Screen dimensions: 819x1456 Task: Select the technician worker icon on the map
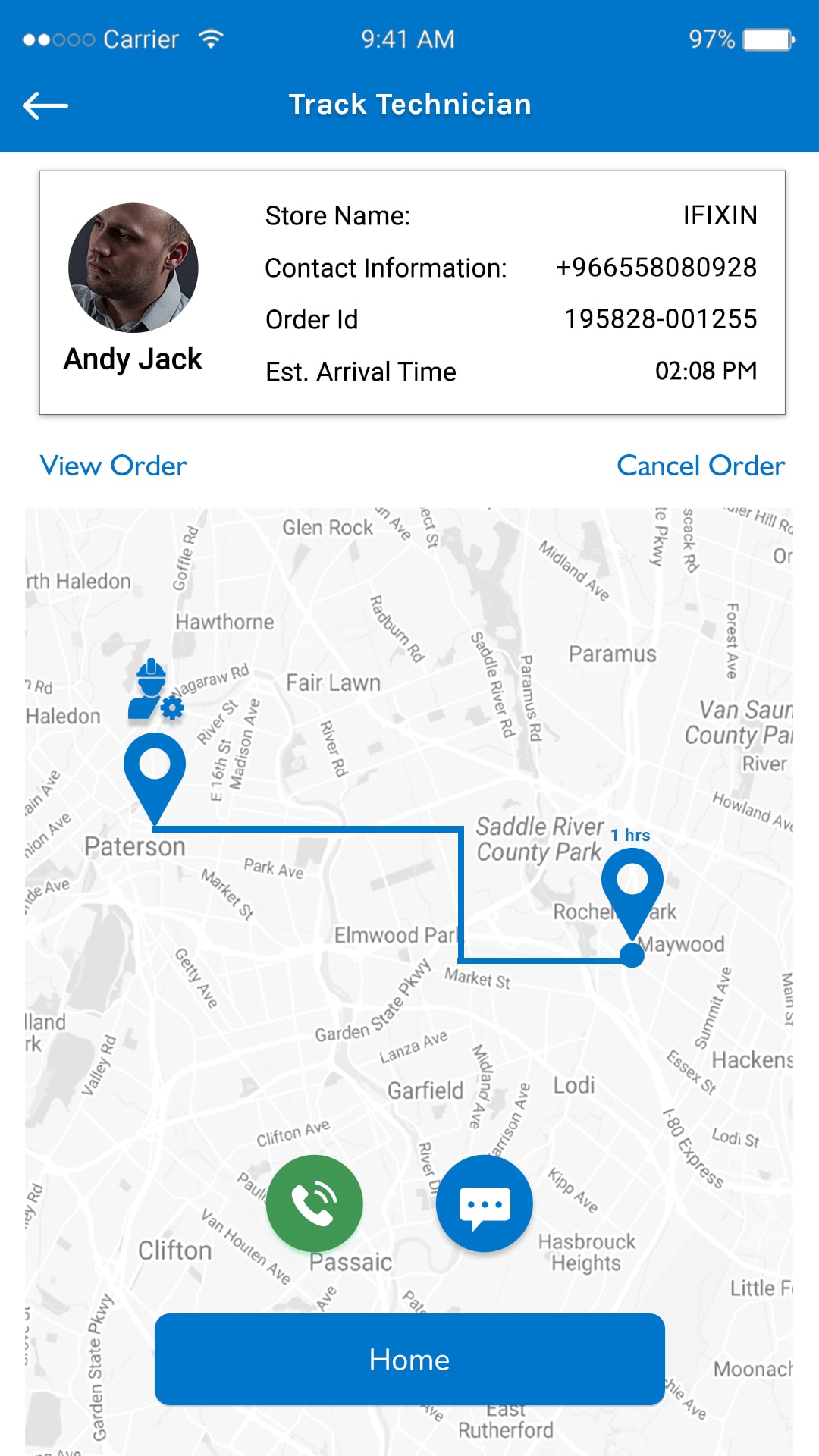point(154,692)
